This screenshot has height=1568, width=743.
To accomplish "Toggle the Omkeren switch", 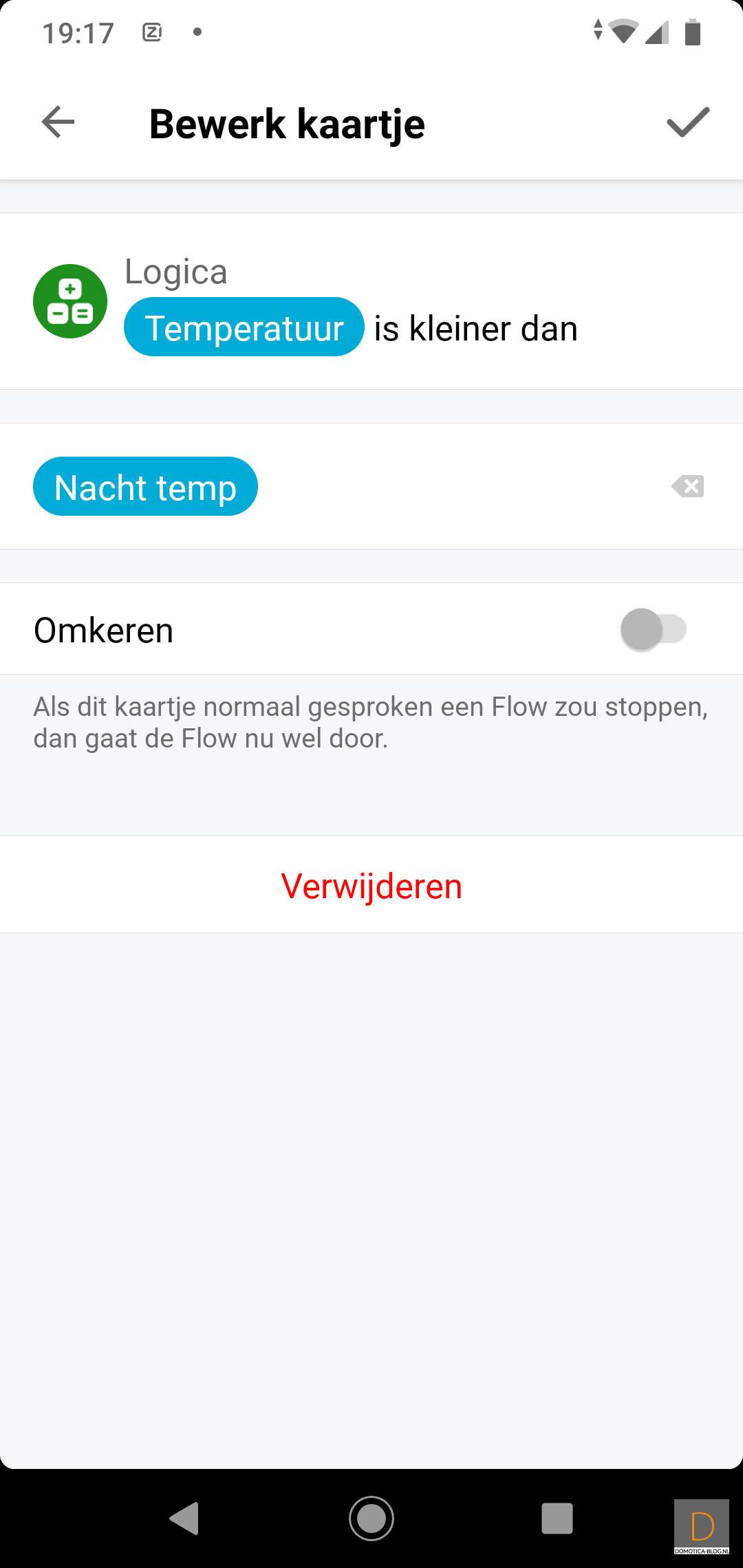I will pos(653,629).
